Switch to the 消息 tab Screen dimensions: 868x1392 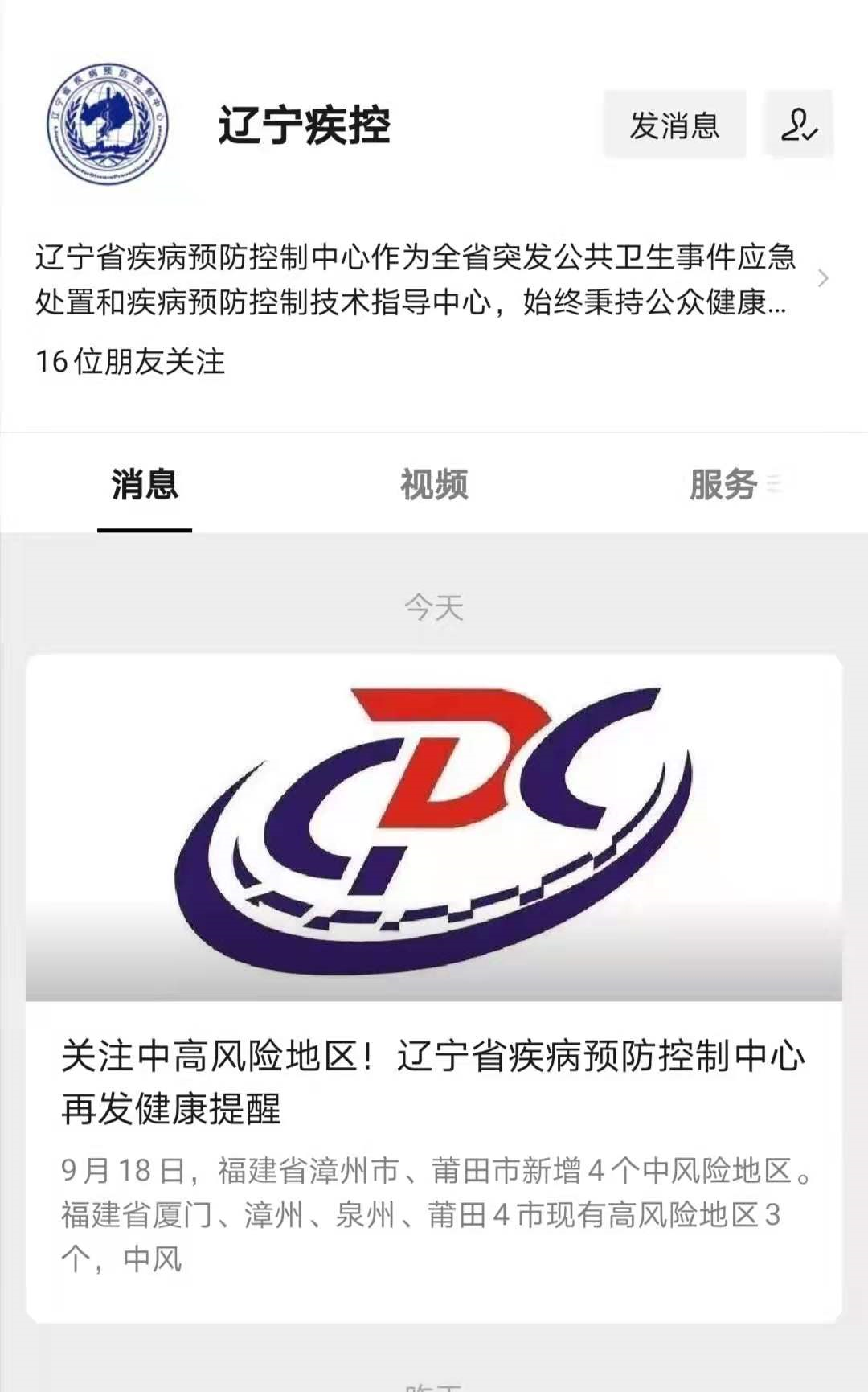[x=145, y=485]
